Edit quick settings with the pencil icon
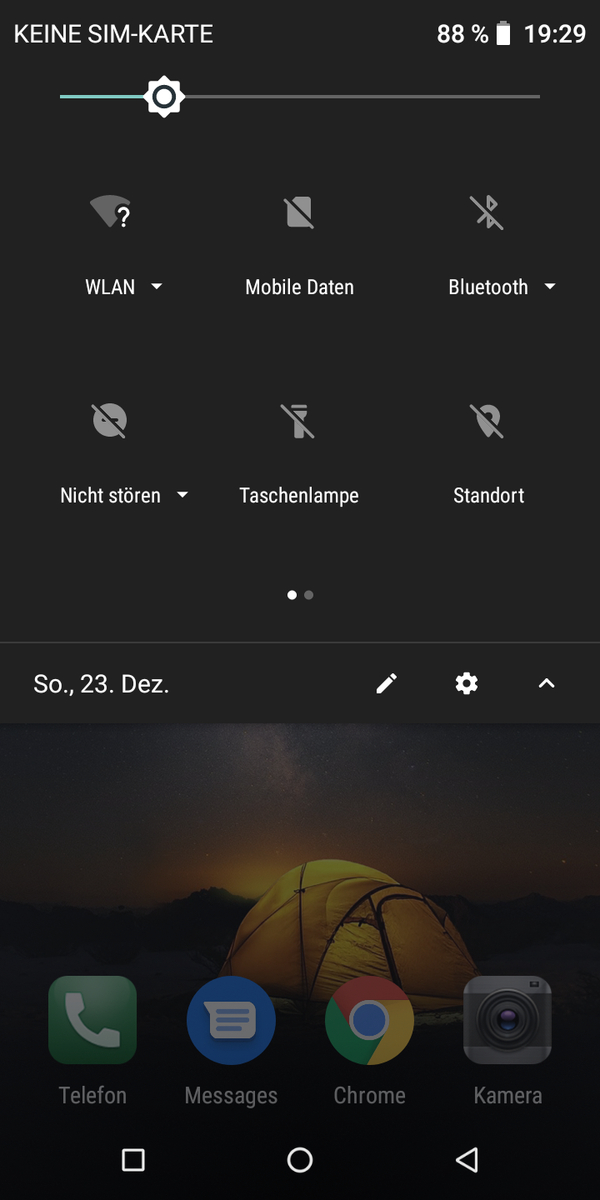The image size is (600, 1200). click(x=387, y=683)
